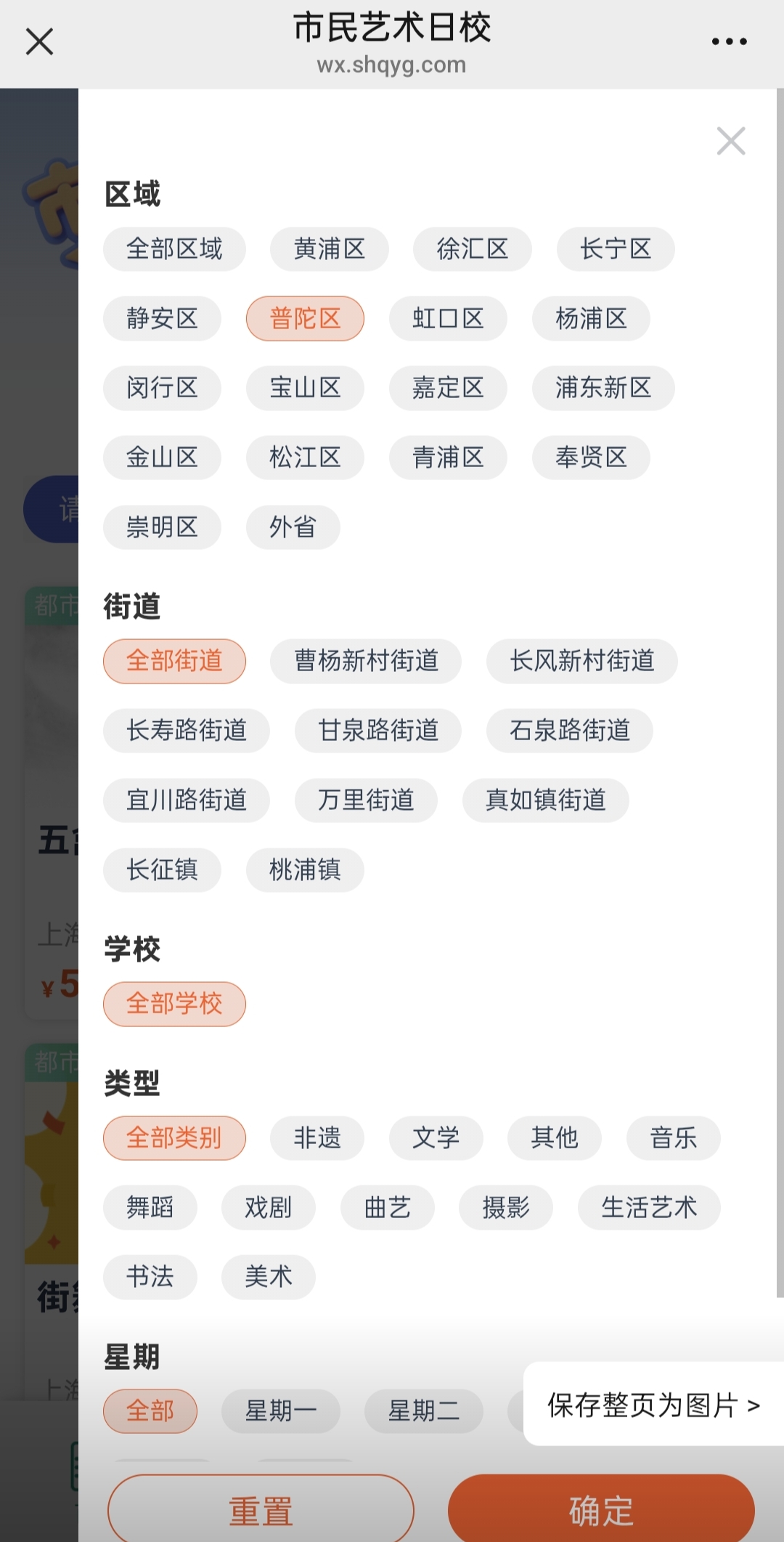Choose 桃浦镇 street chip
Image resolution: width=784 pixels, height=1542 pixels.
tap(305, 869)
